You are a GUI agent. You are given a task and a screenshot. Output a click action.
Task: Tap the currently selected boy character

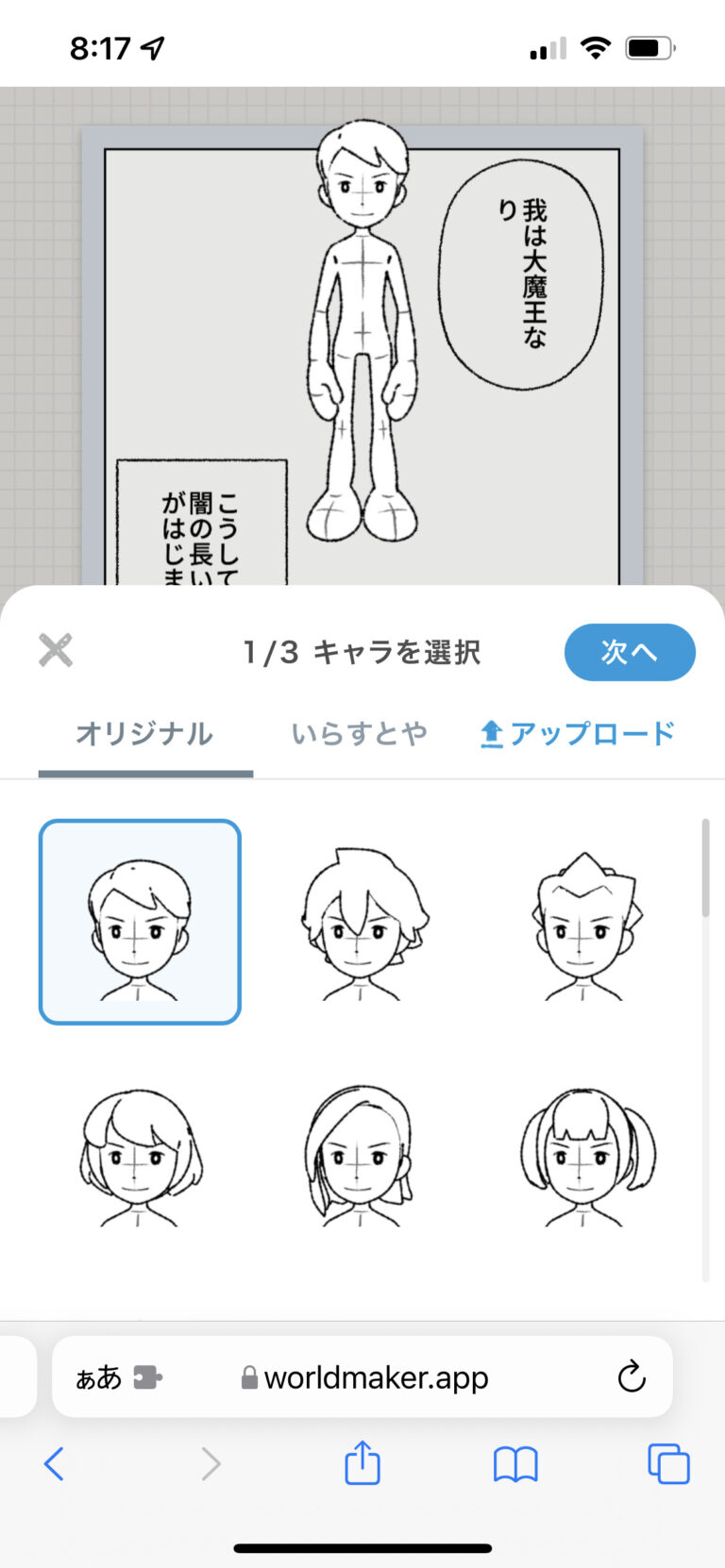point(140,920)
